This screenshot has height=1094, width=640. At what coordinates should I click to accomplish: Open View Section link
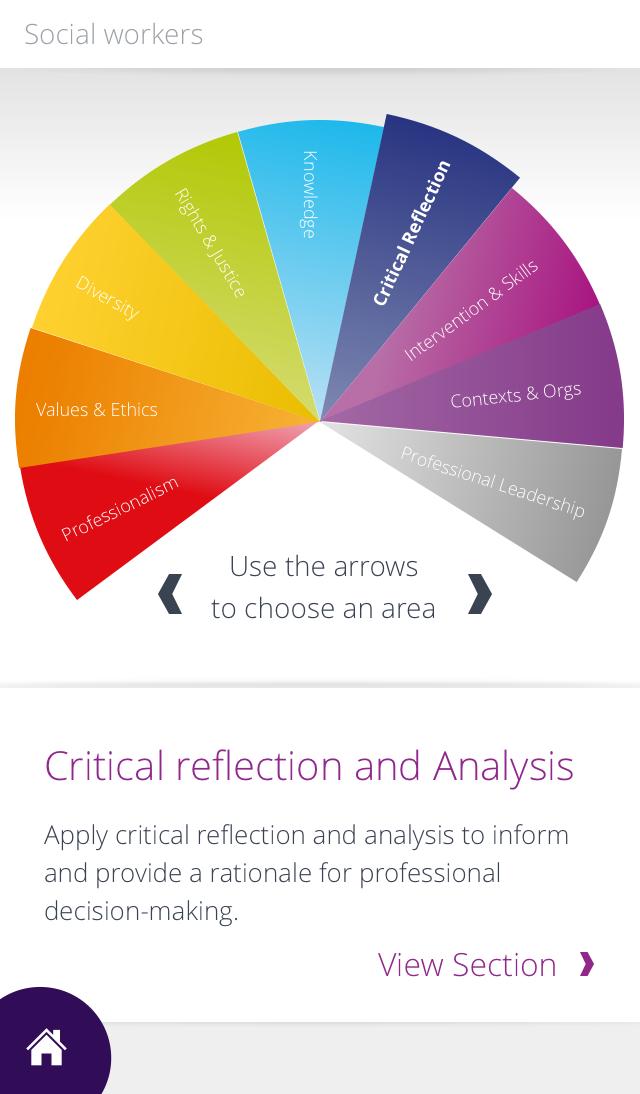486,964
